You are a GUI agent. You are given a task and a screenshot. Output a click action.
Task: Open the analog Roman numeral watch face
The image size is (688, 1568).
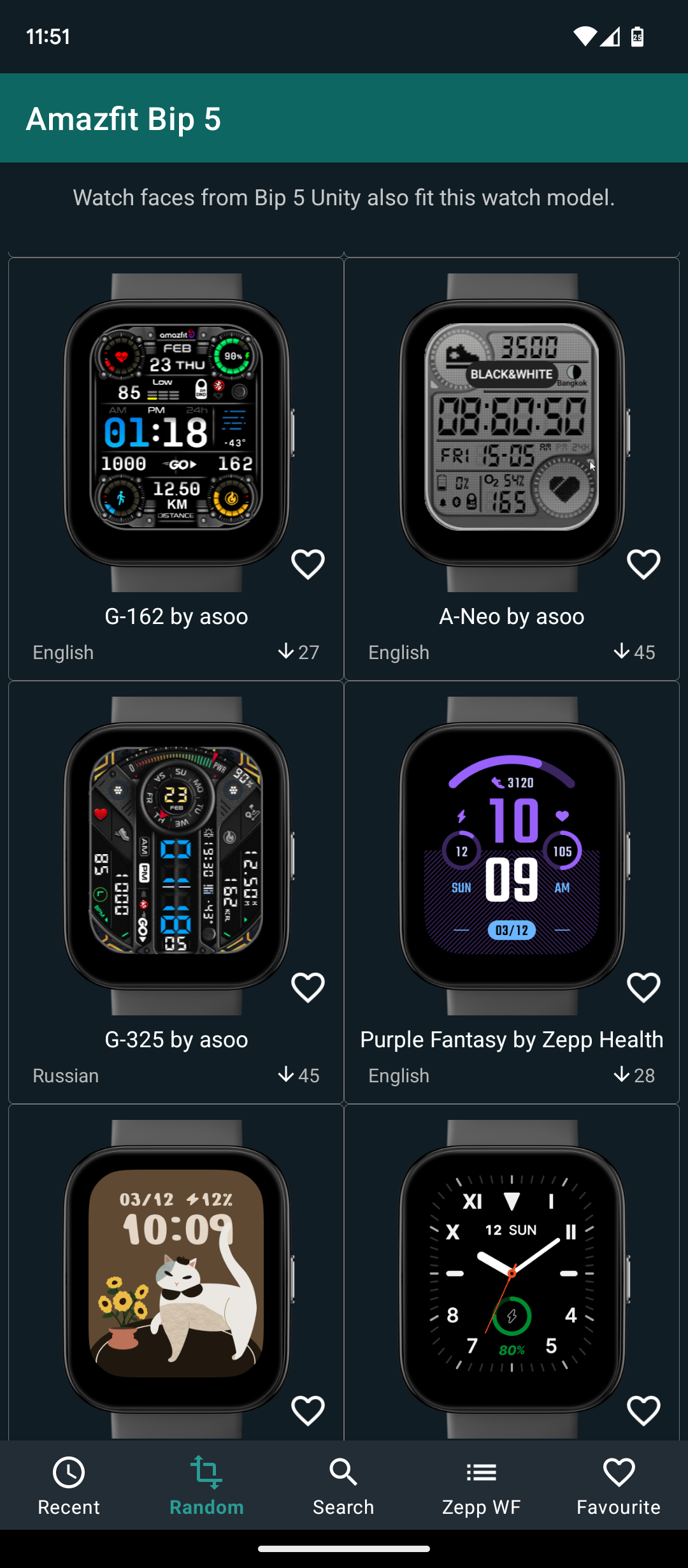pos(512,1275)
